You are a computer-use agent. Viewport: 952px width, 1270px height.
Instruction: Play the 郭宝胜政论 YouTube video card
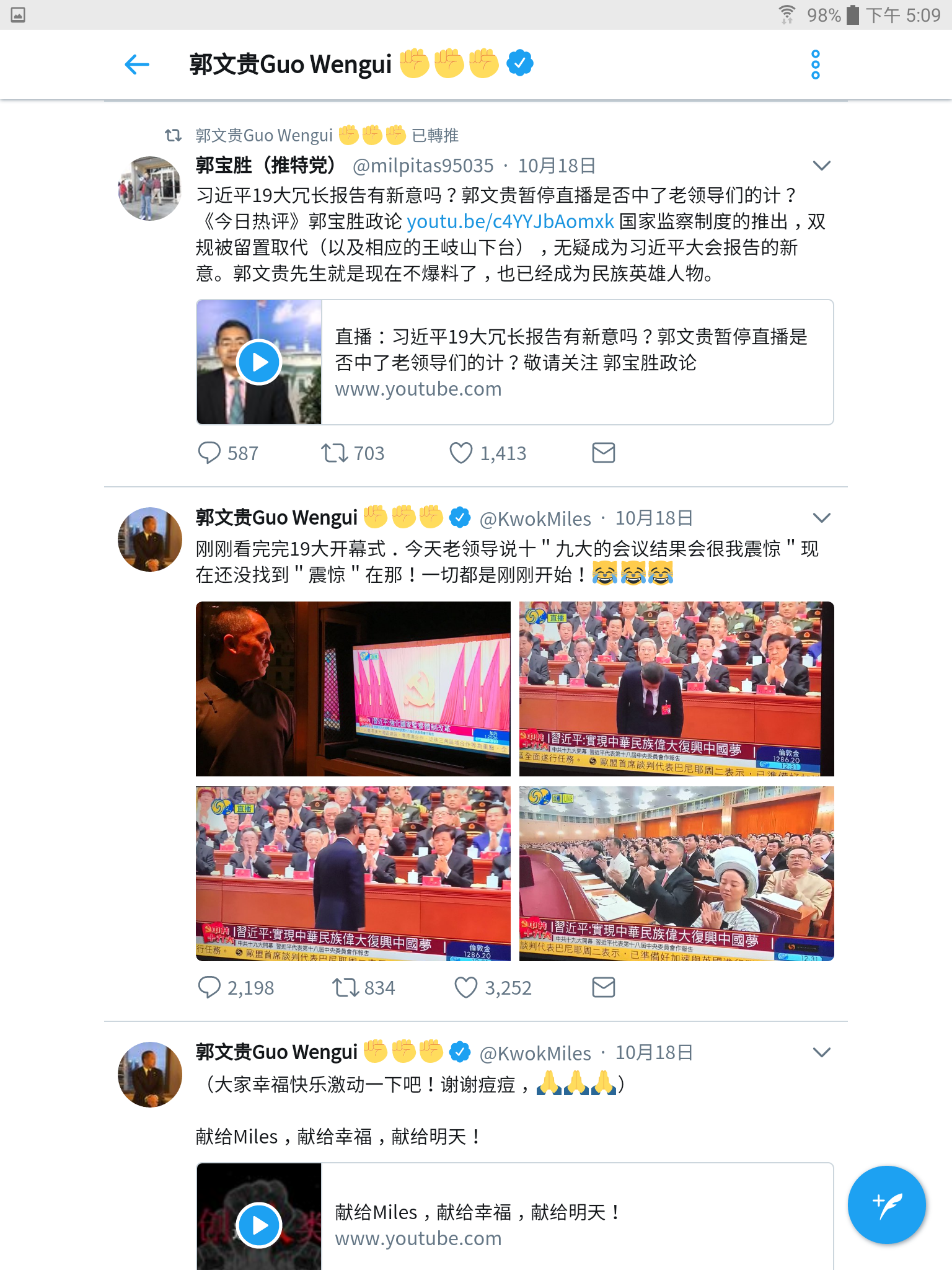[x=259, y=362]
